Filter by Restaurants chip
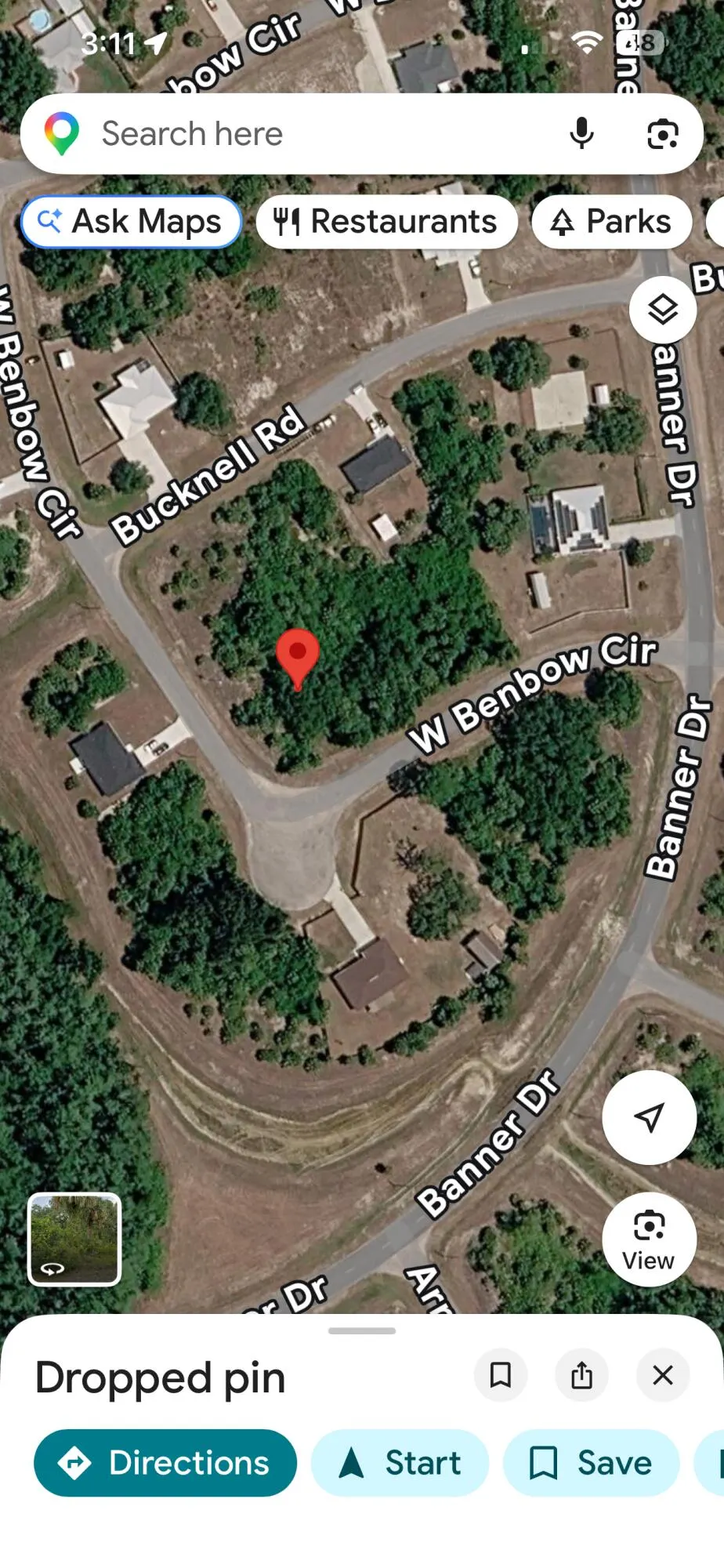The width and height of the screenshot is (724, 1568). 386,222
